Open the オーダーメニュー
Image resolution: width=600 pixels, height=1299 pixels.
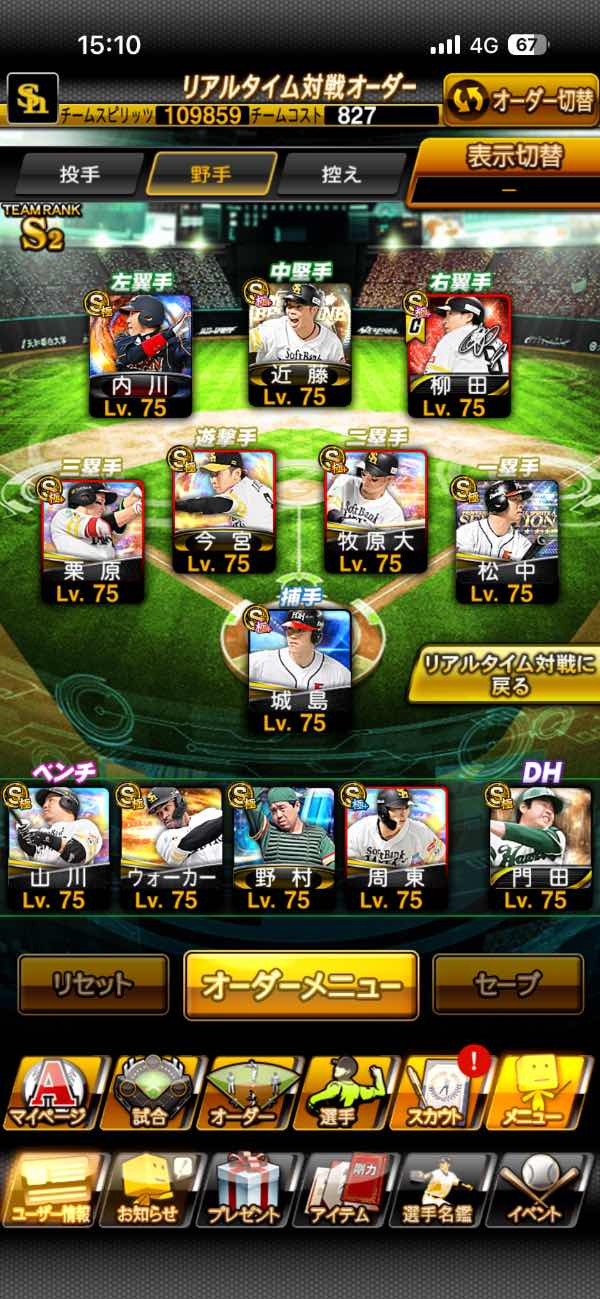point(301,985)
